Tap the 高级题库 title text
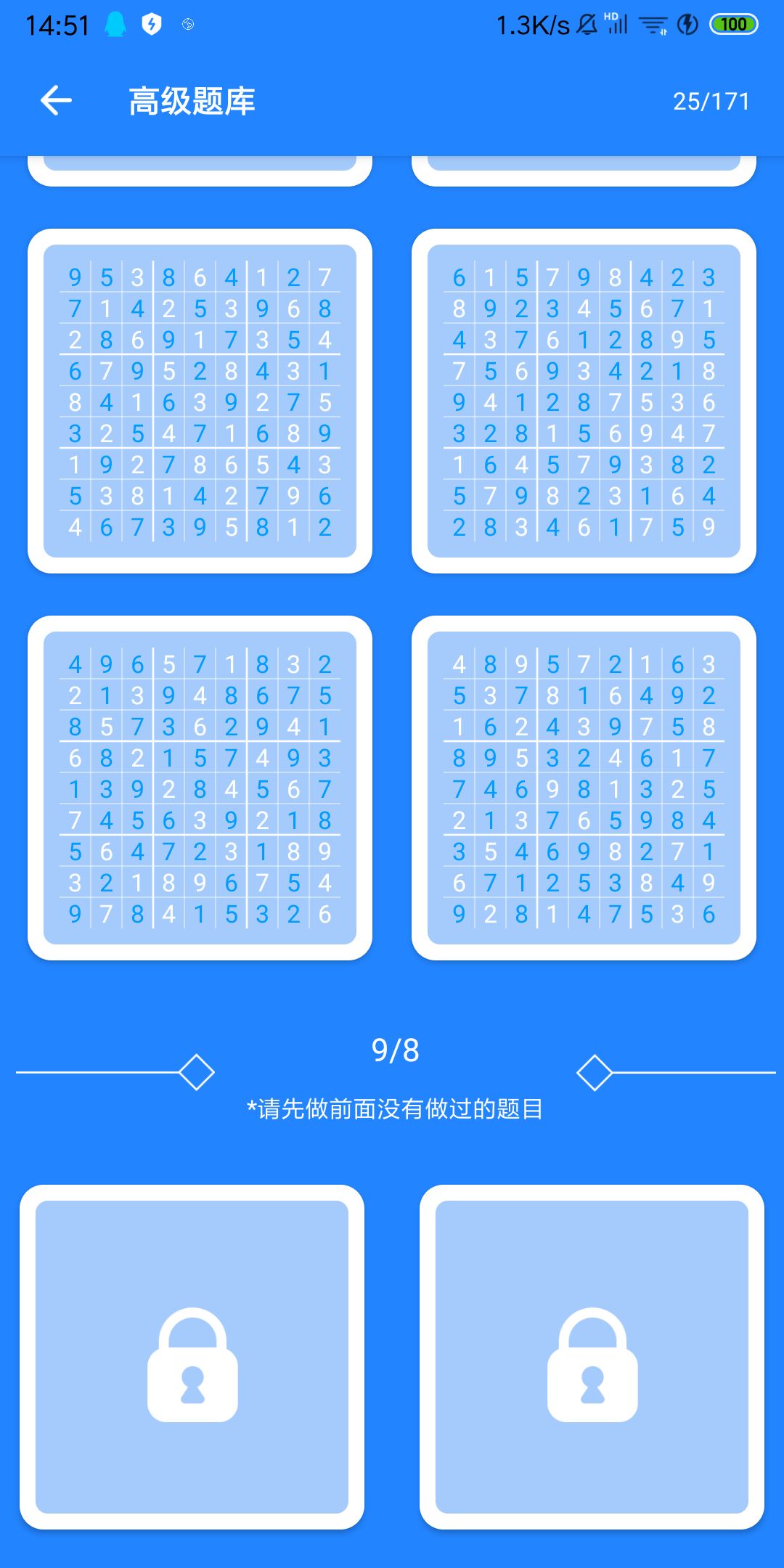The height and width of the screenshot is (1568, 784). pos(192,100)
